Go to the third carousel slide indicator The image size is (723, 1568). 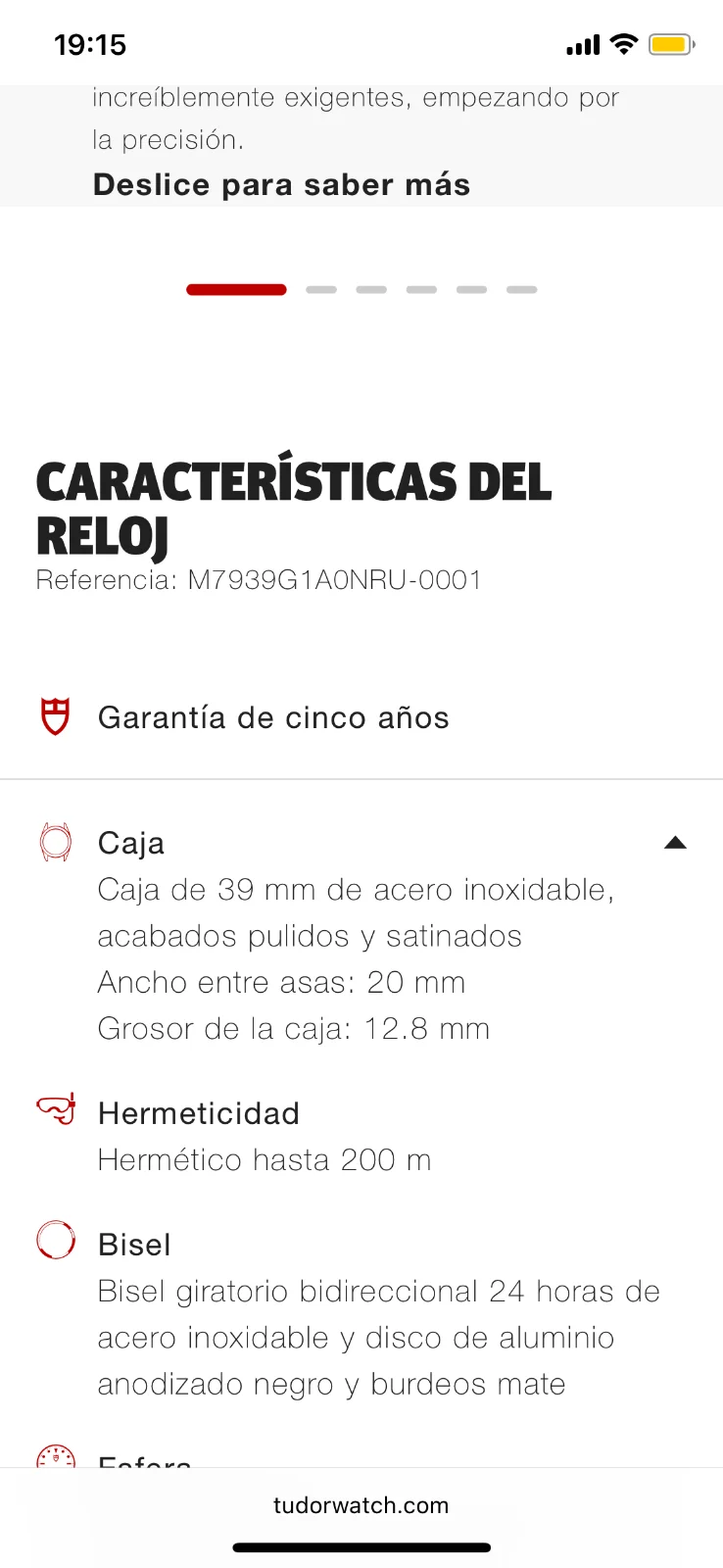coord(371,290)
